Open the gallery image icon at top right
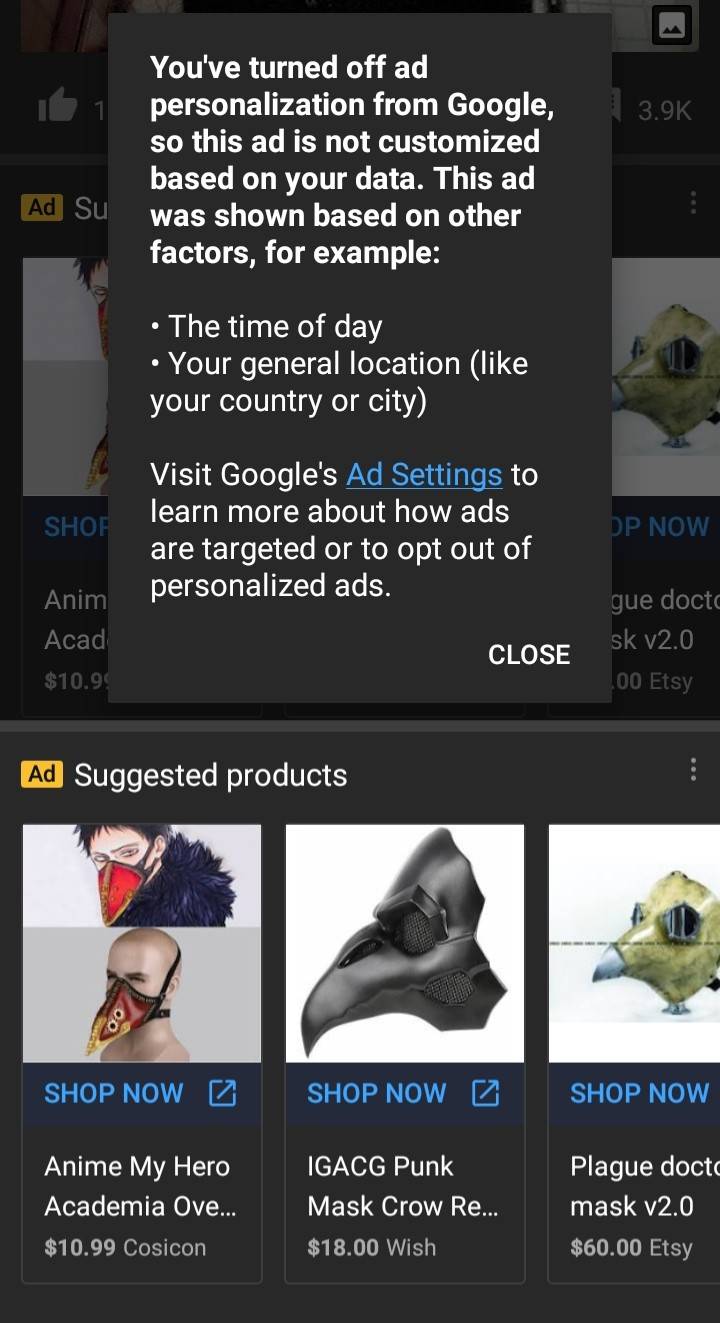 click(672, 24)
